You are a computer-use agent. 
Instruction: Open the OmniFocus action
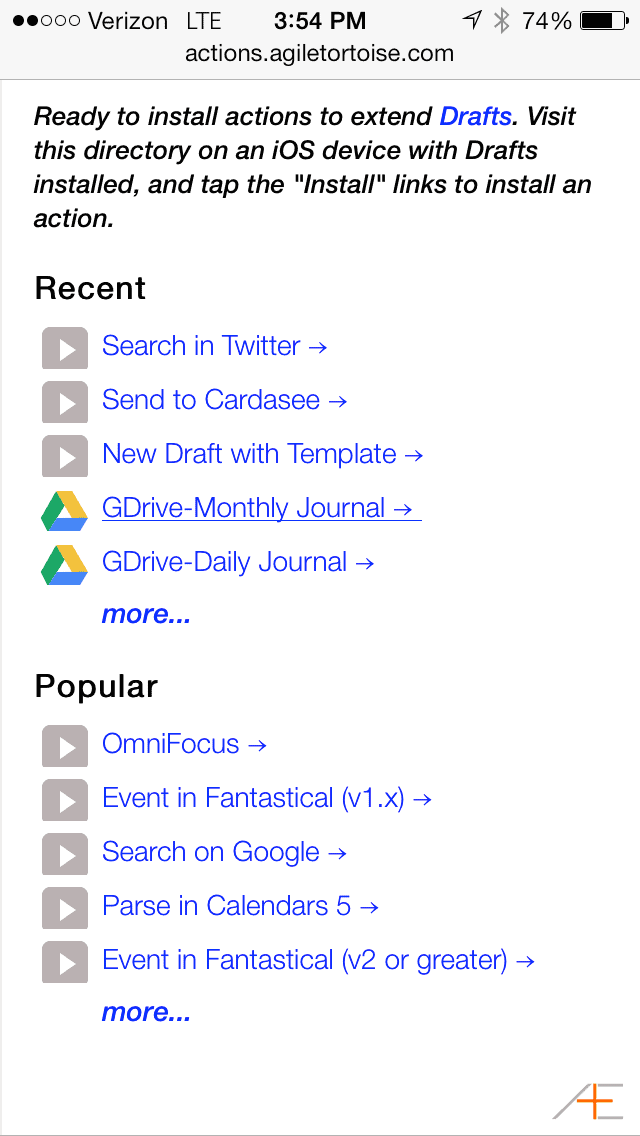(x=184, y=744)
